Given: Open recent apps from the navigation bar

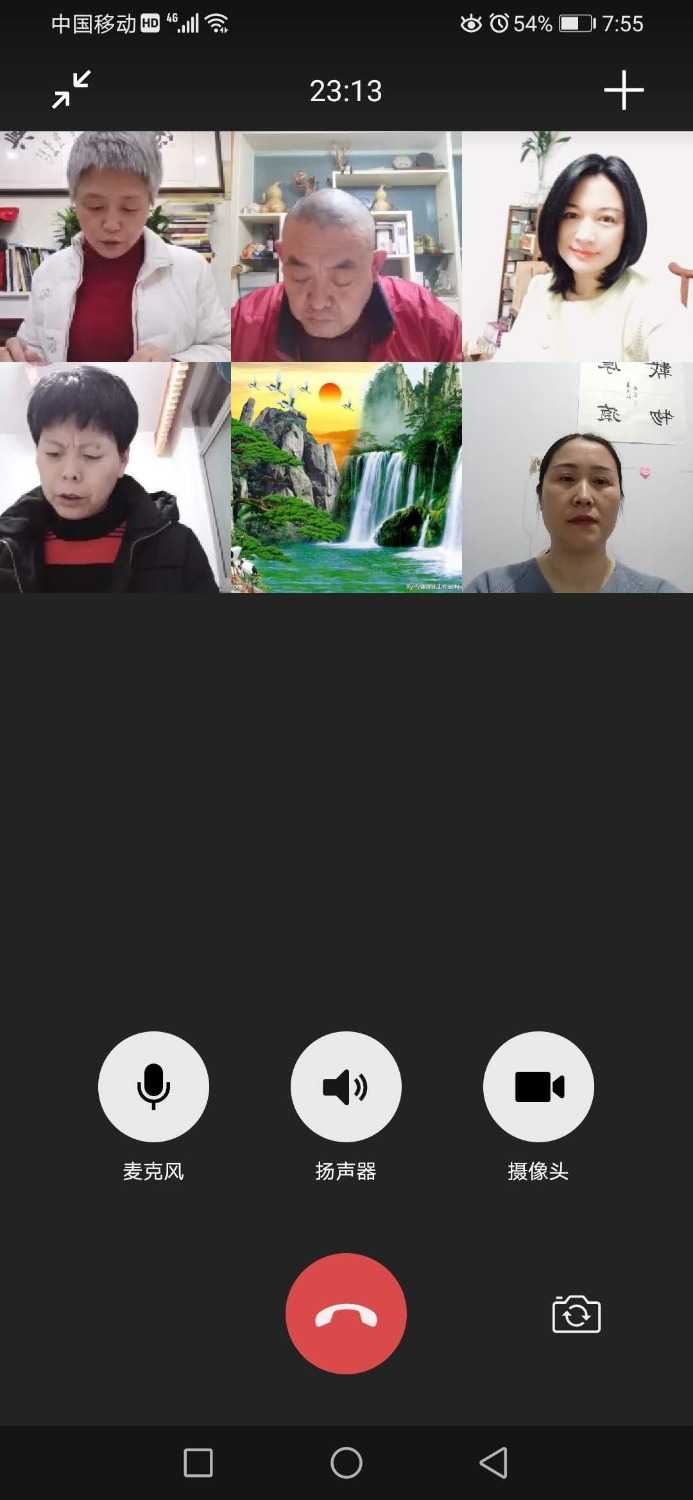Looking at the screenshot, I should pos(198,1463).
